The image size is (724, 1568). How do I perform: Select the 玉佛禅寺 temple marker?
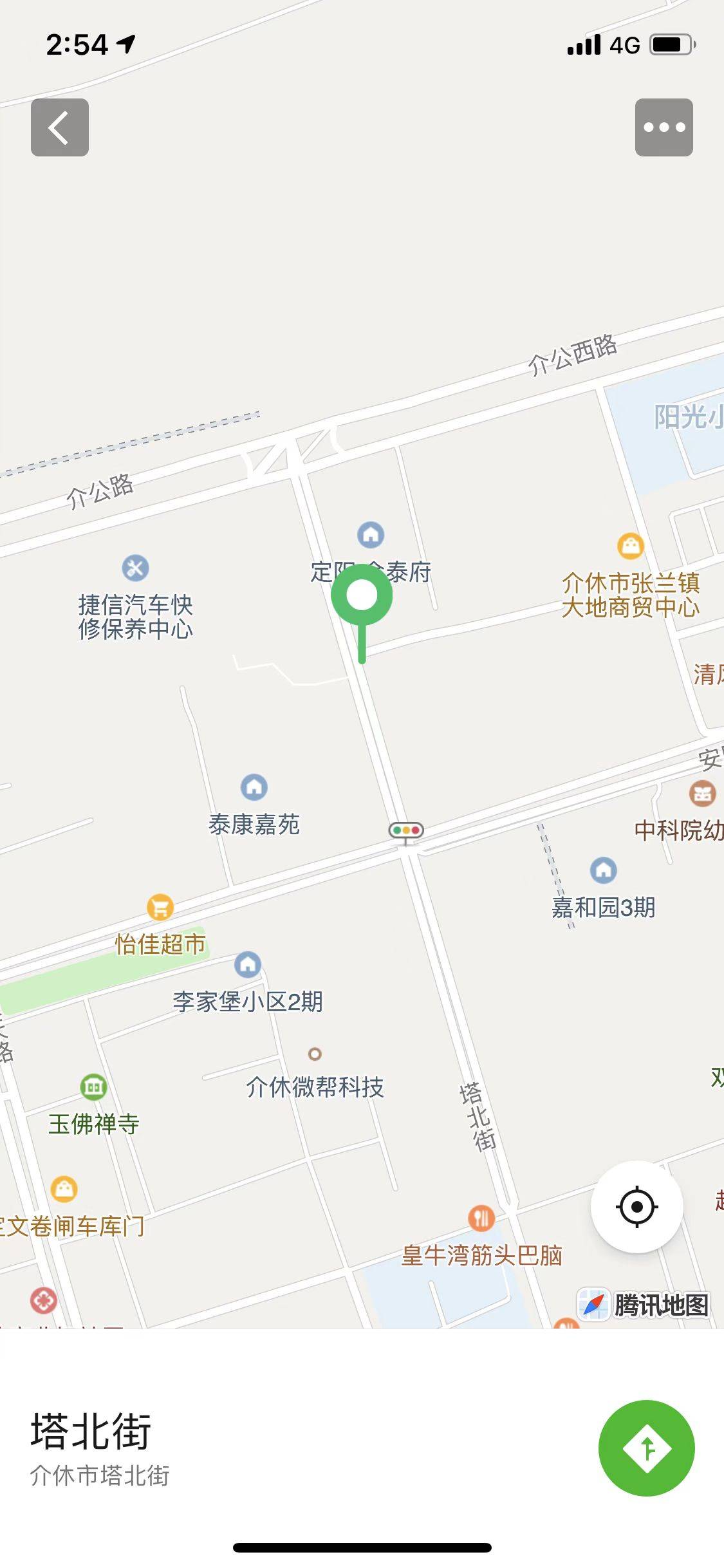94,1087
